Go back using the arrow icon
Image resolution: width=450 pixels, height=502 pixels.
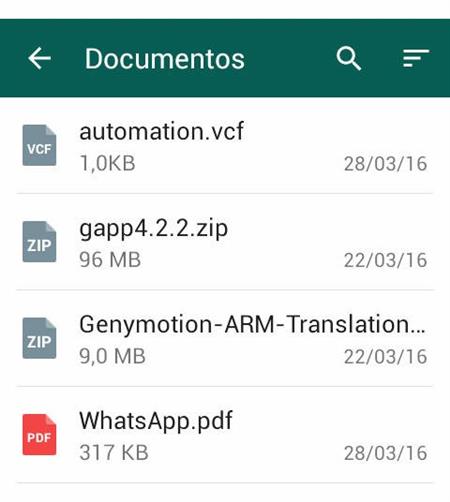[39, 58]
